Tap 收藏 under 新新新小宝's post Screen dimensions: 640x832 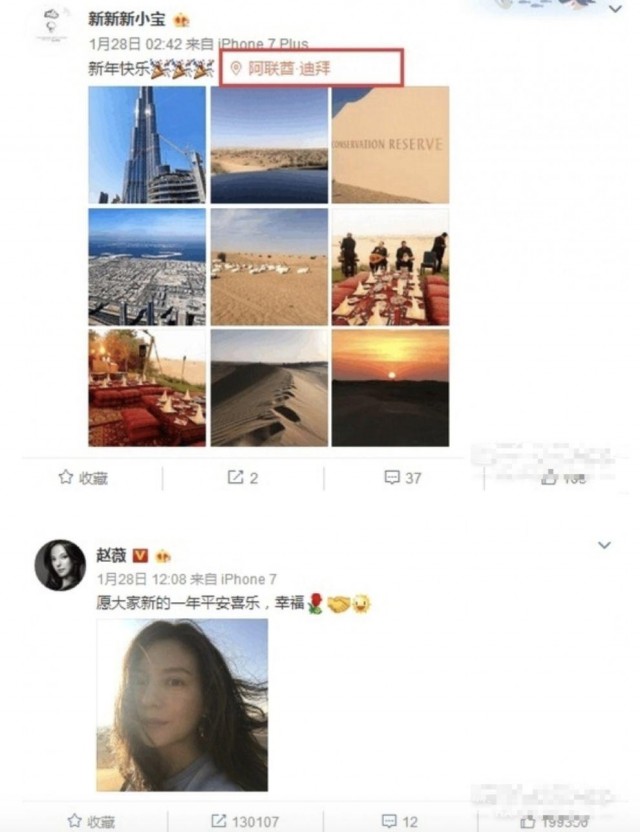[x=86, y=478]
